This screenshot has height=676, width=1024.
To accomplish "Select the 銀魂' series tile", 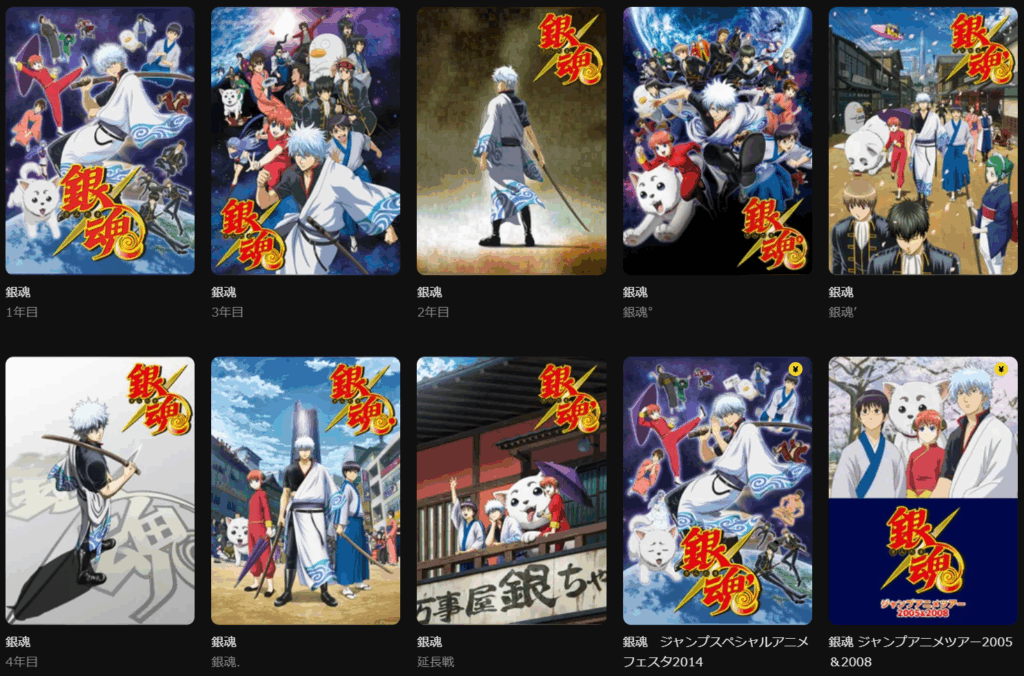I will point(923,141).
